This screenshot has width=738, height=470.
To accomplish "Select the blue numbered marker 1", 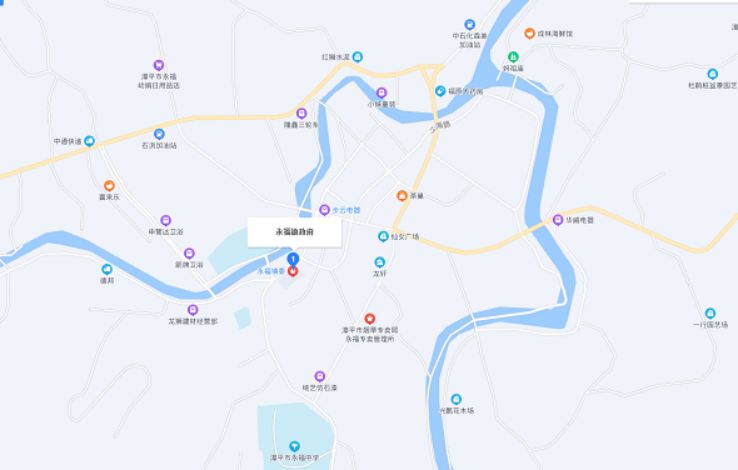I will (293, 258).
